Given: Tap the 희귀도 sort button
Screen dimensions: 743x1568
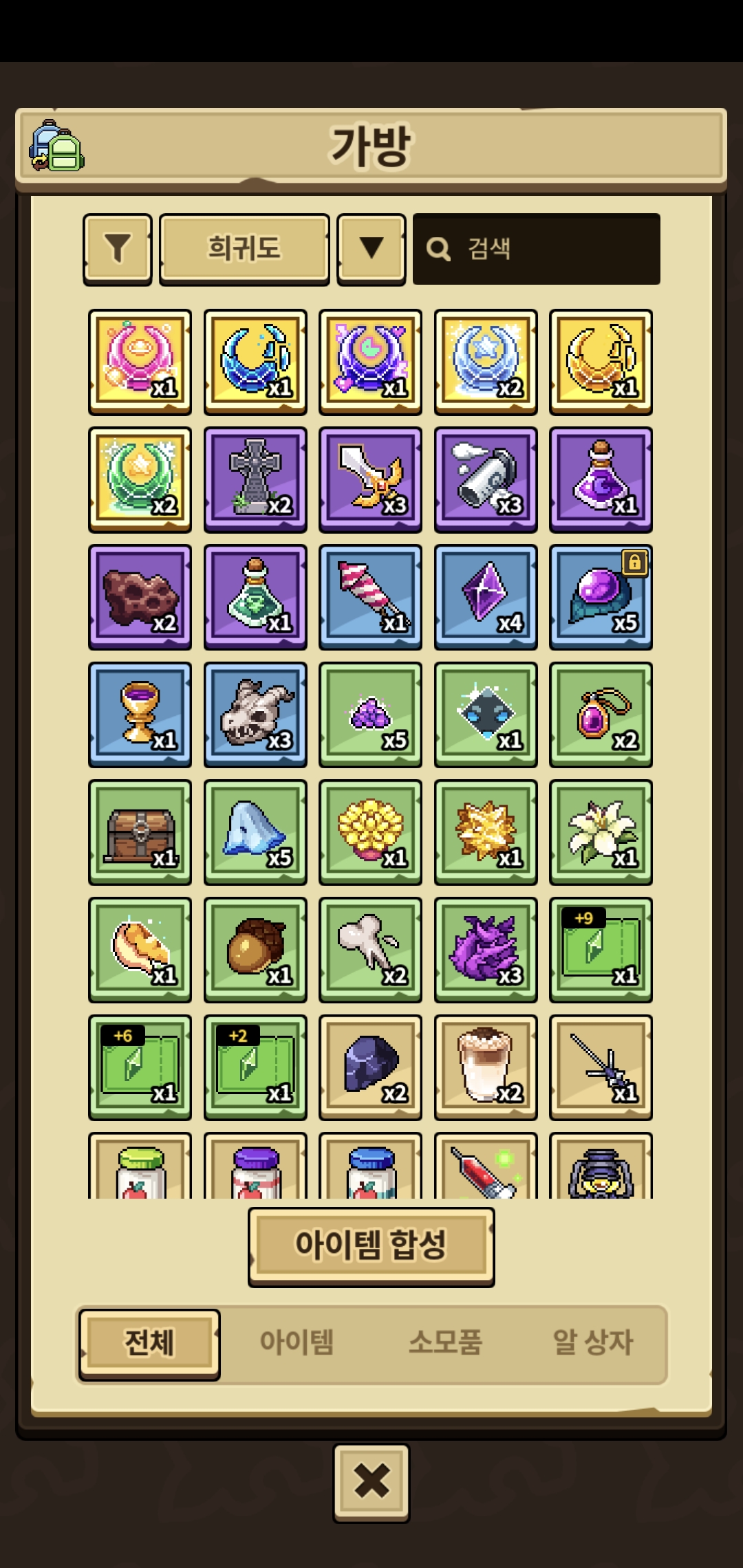Looking at the screenshot, I should click(244, 248).
